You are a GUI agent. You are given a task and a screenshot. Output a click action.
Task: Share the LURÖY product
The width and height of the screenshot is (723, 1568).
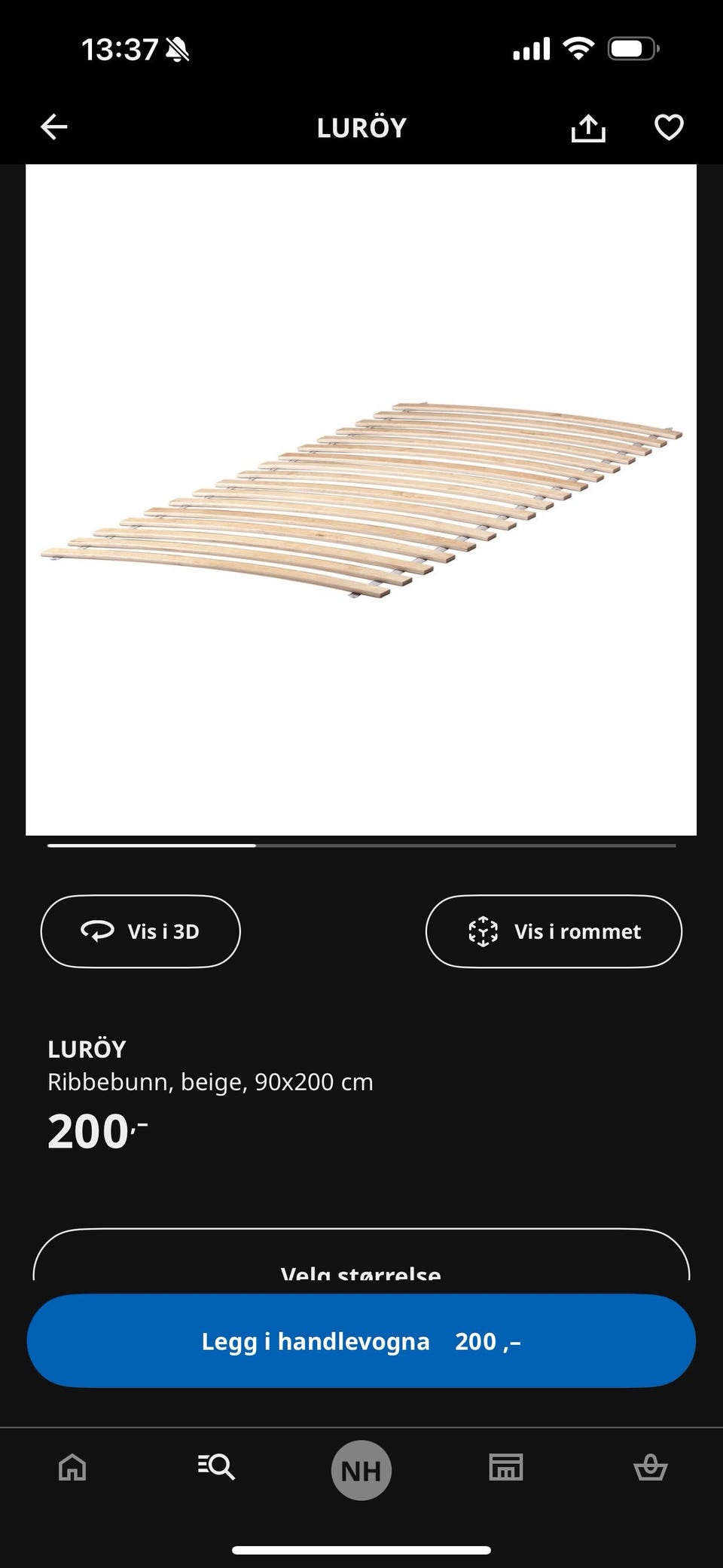tap(588, 127)
